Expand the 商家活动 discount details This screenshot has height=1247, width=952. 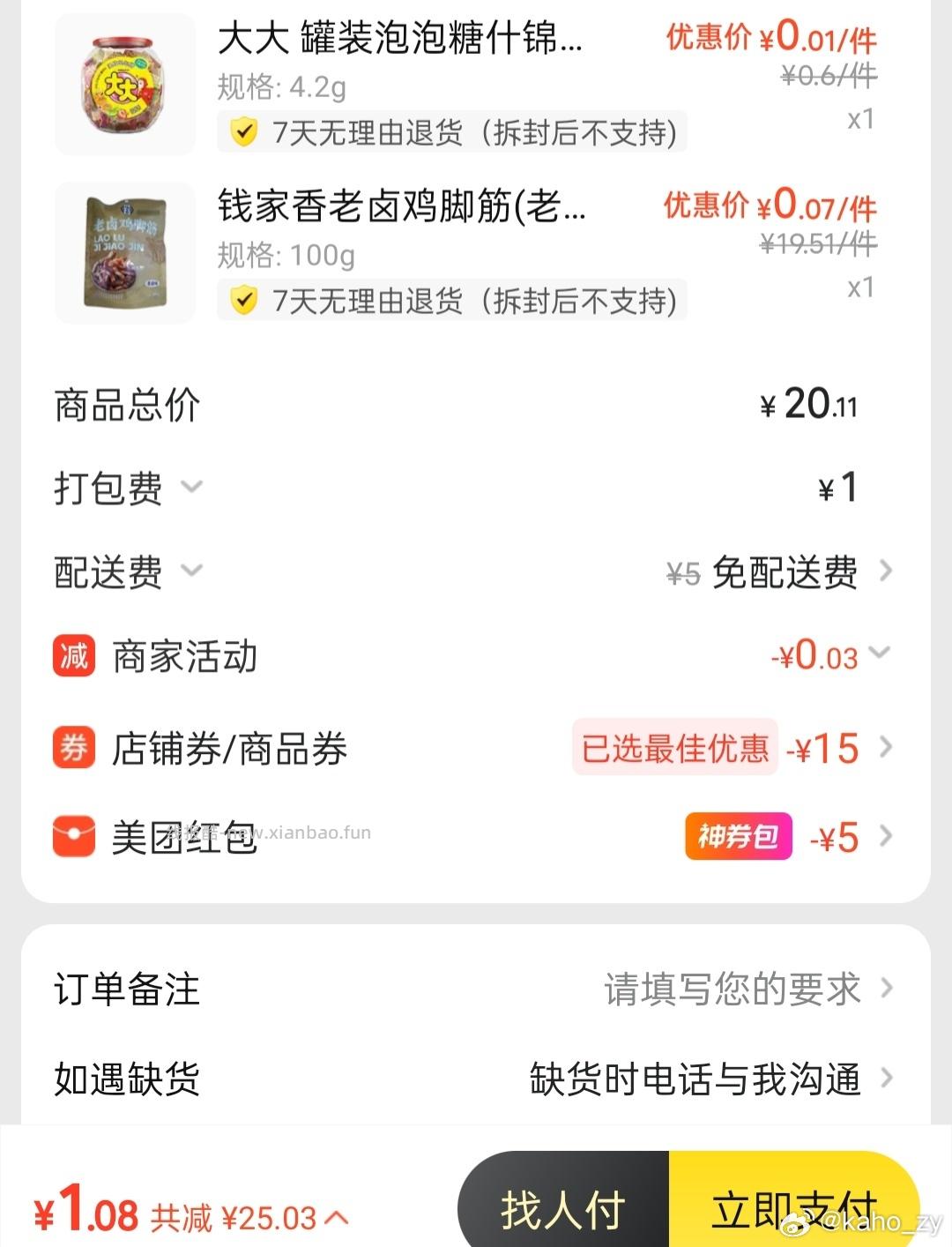878,654
